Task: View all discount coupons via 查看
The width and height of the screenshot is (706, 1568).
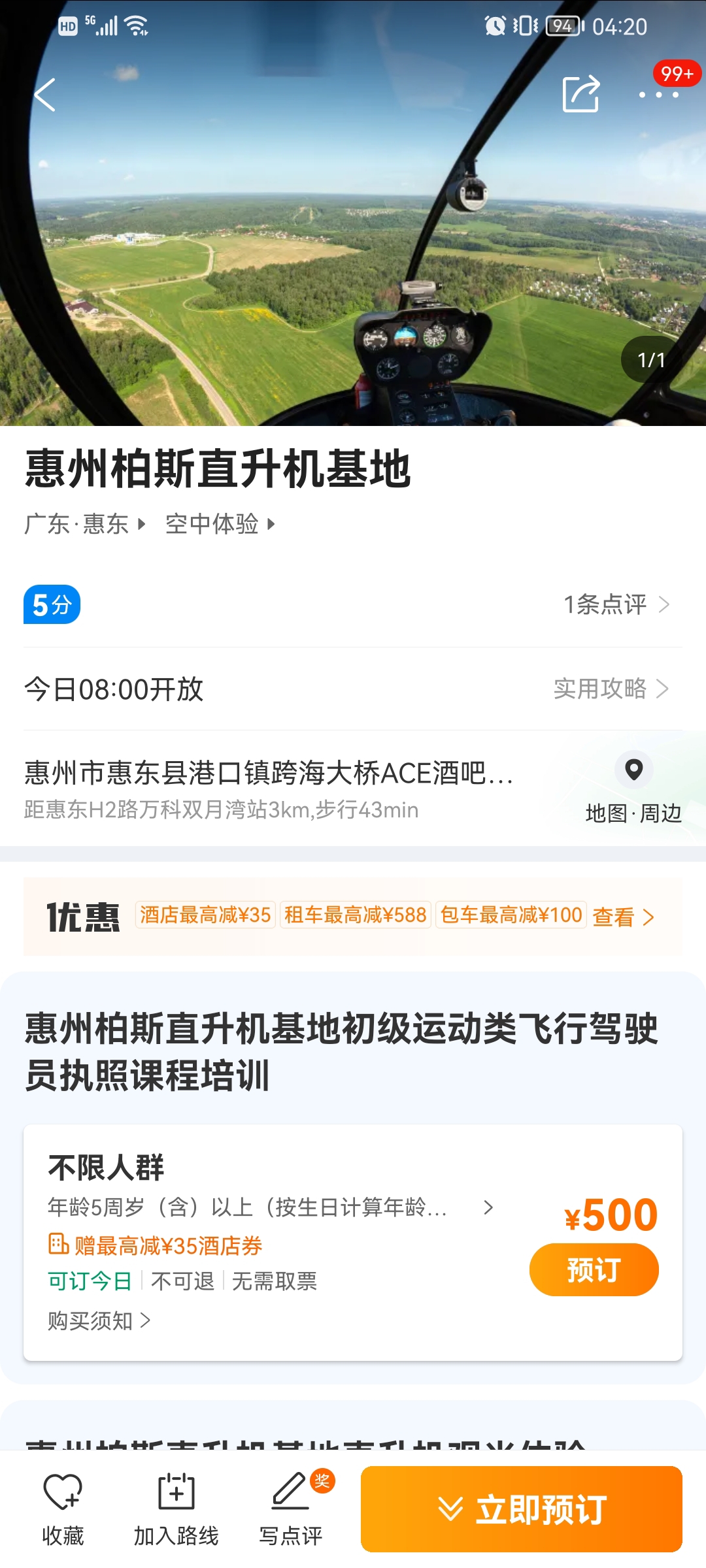Action: pos(623,917)
